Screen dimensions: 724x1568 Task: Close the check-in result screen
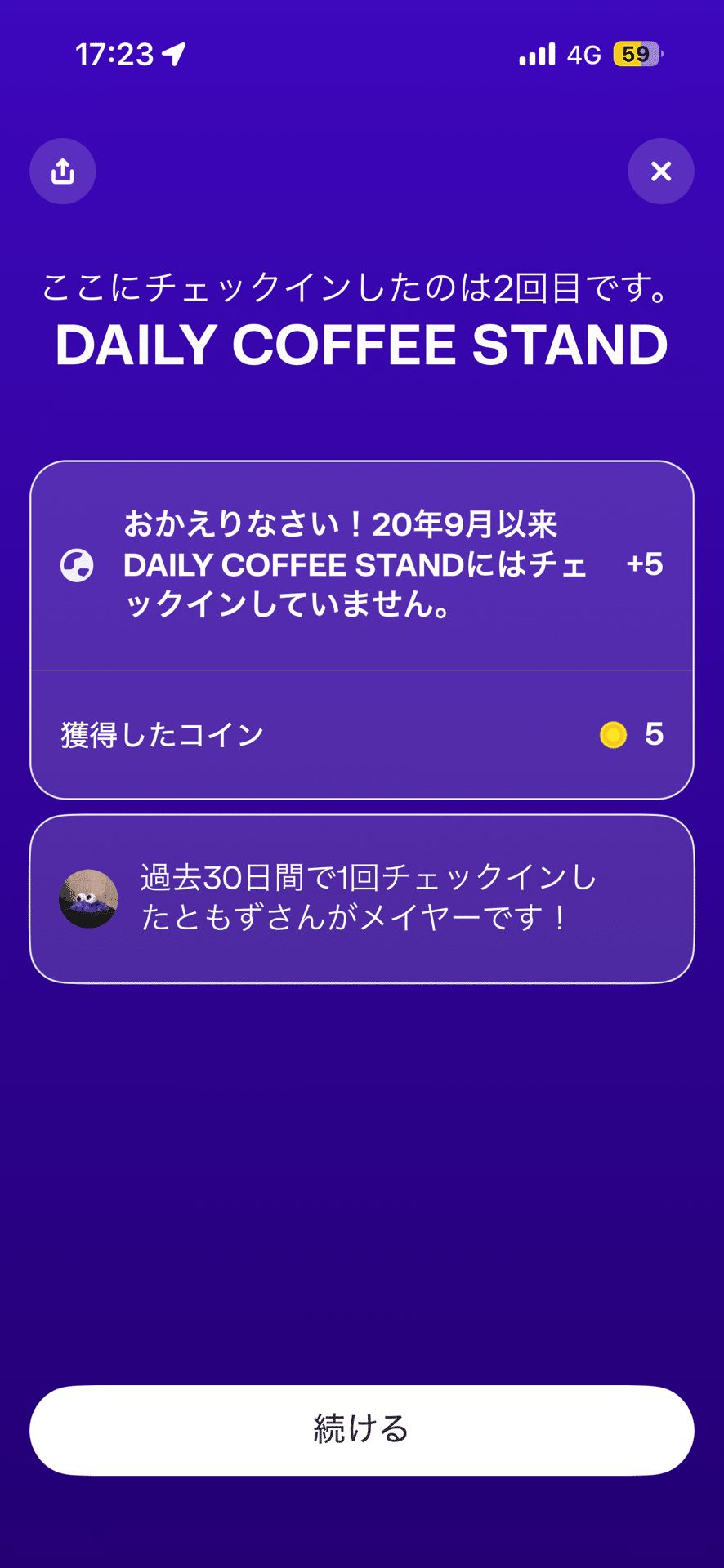click(660, 171)
